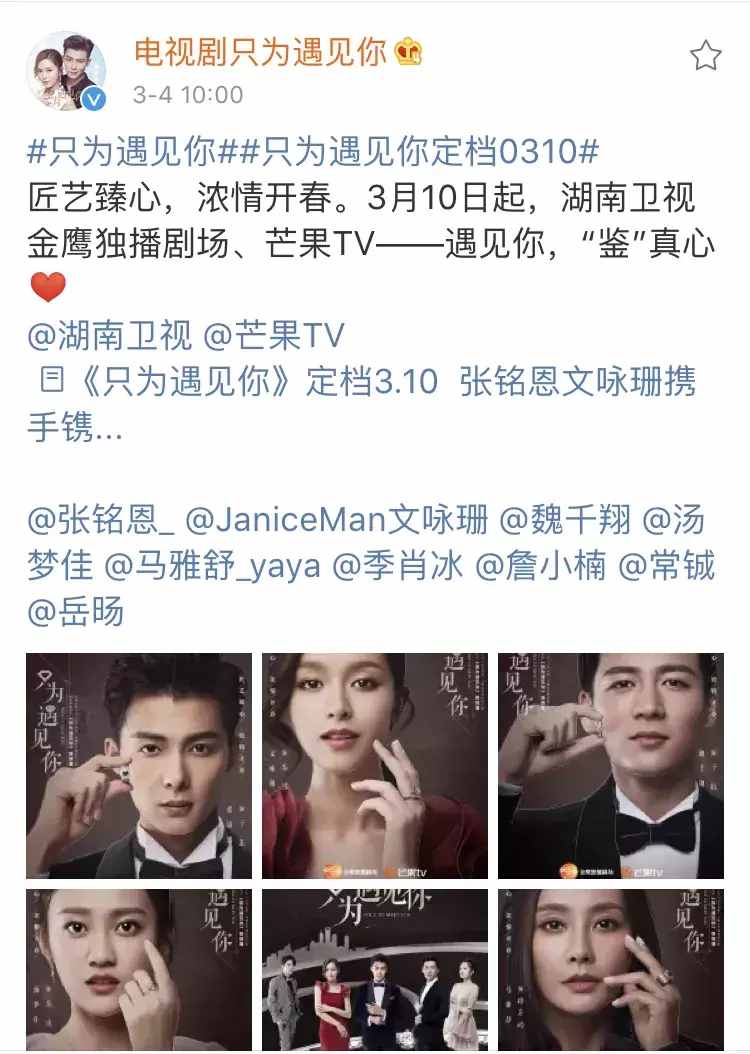The width and height of the screenshot is (750, 1054).
Task: Open the group cast poster image
Action: pyautogui.click(x=375, y=970)
